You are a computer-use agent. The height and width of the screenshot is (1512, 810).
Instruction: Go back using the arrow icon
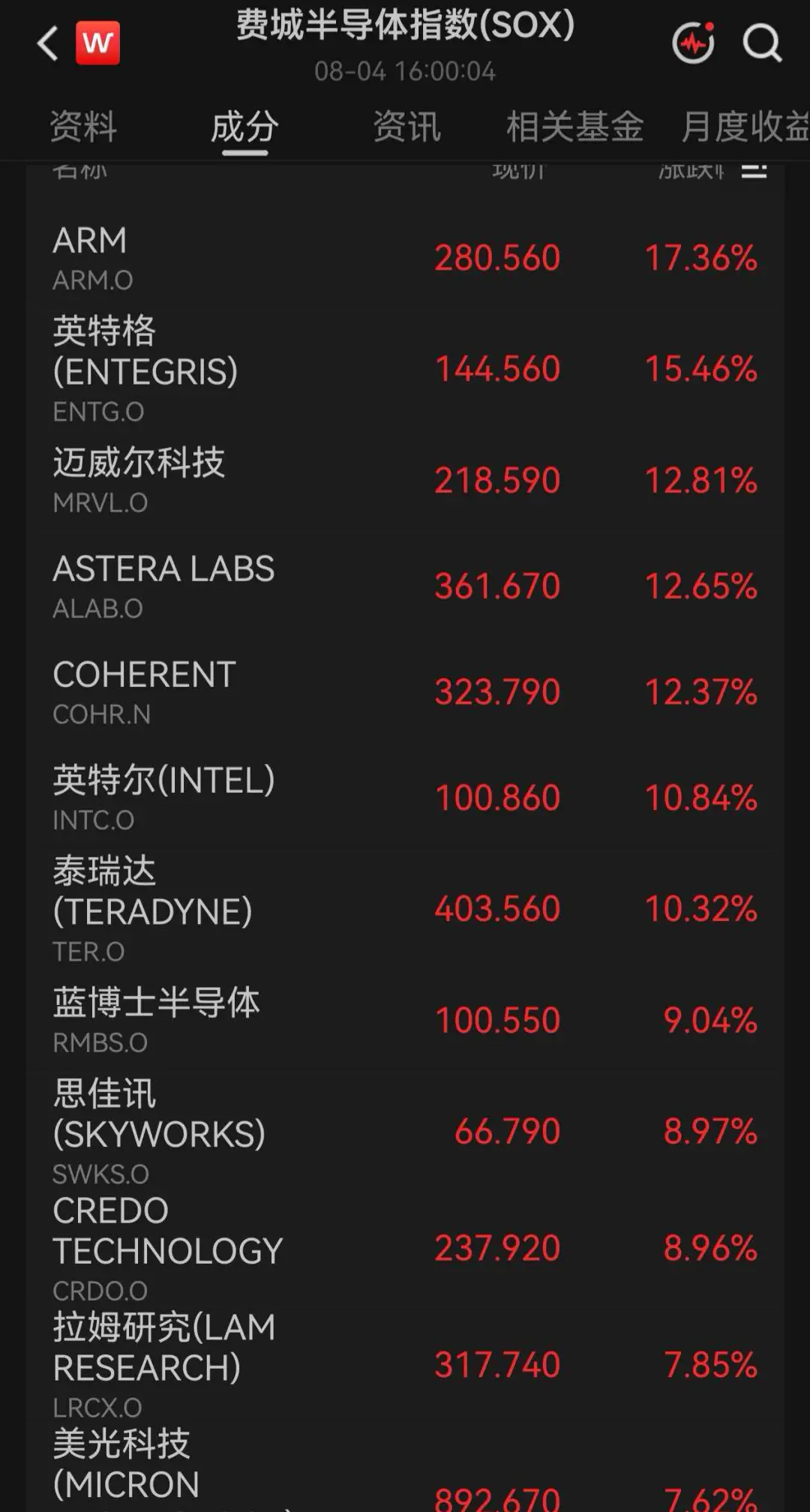point(48,43)
